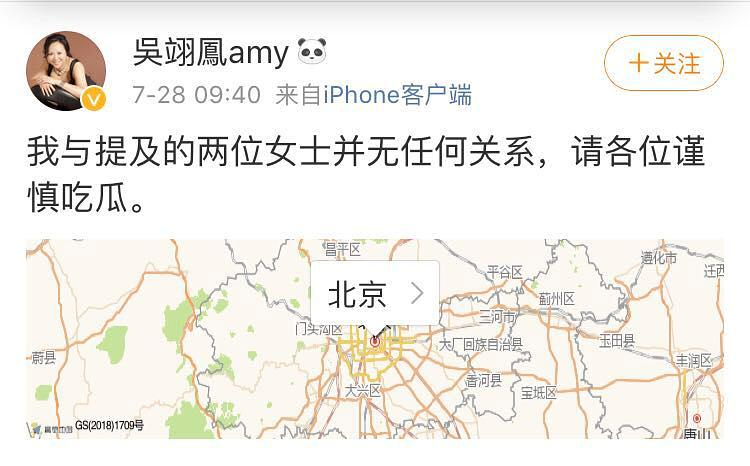Screen dimensions: 750x466
Task: Follow 吴翊鳳amy with the 关注 button
Action: (663, 64)
